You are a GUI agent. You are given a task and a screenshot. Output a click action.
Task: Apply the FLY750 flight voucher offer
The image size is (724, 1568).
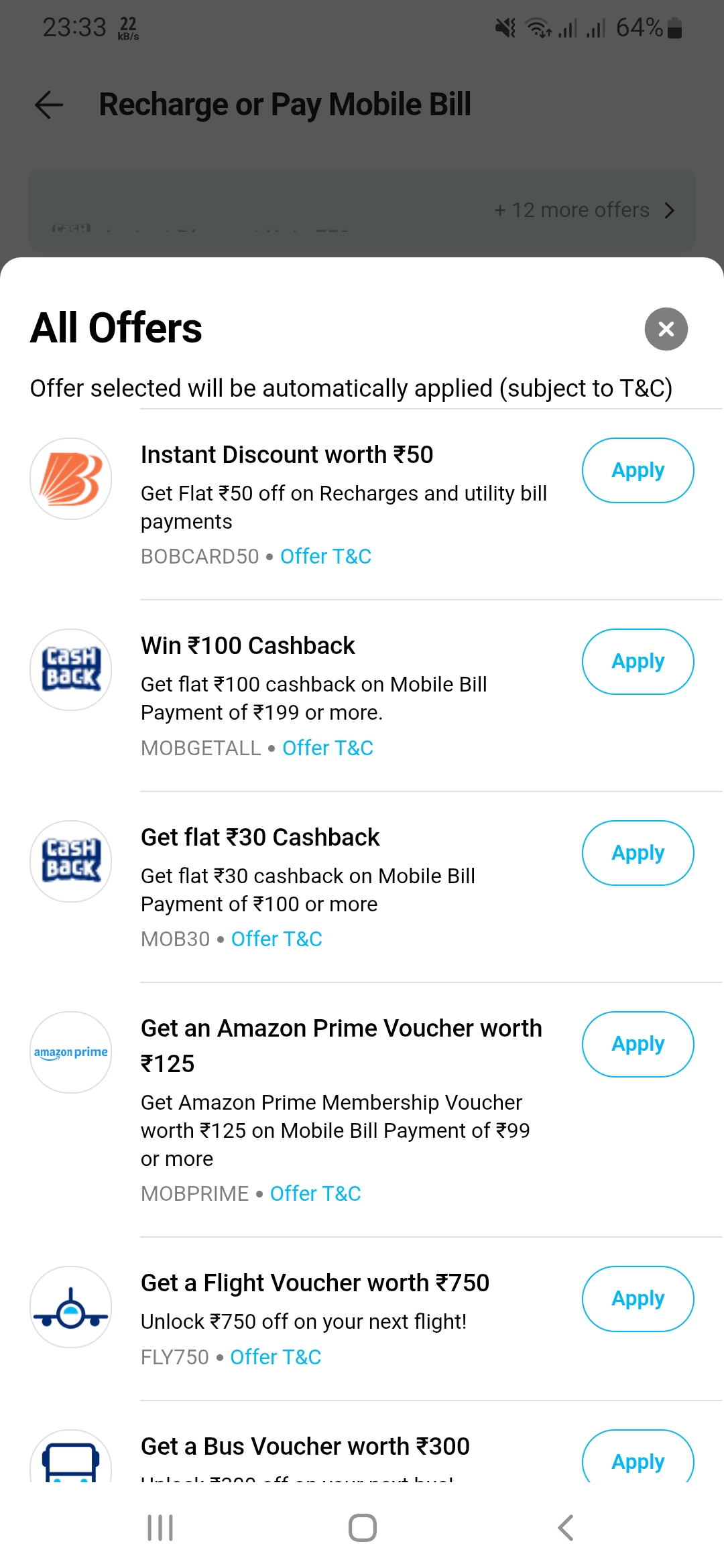[637, 1298]
